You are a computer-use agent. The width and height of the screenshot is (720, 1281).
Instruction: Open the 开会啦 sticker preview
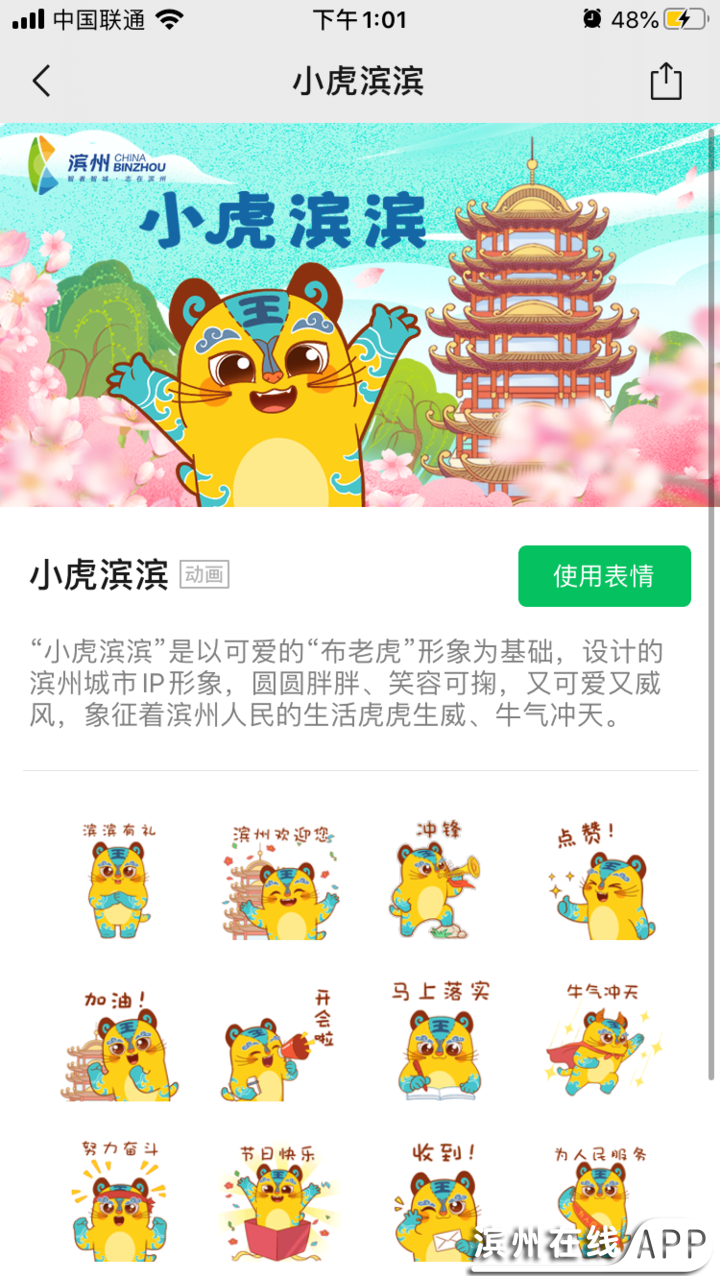click(281, 1043)
